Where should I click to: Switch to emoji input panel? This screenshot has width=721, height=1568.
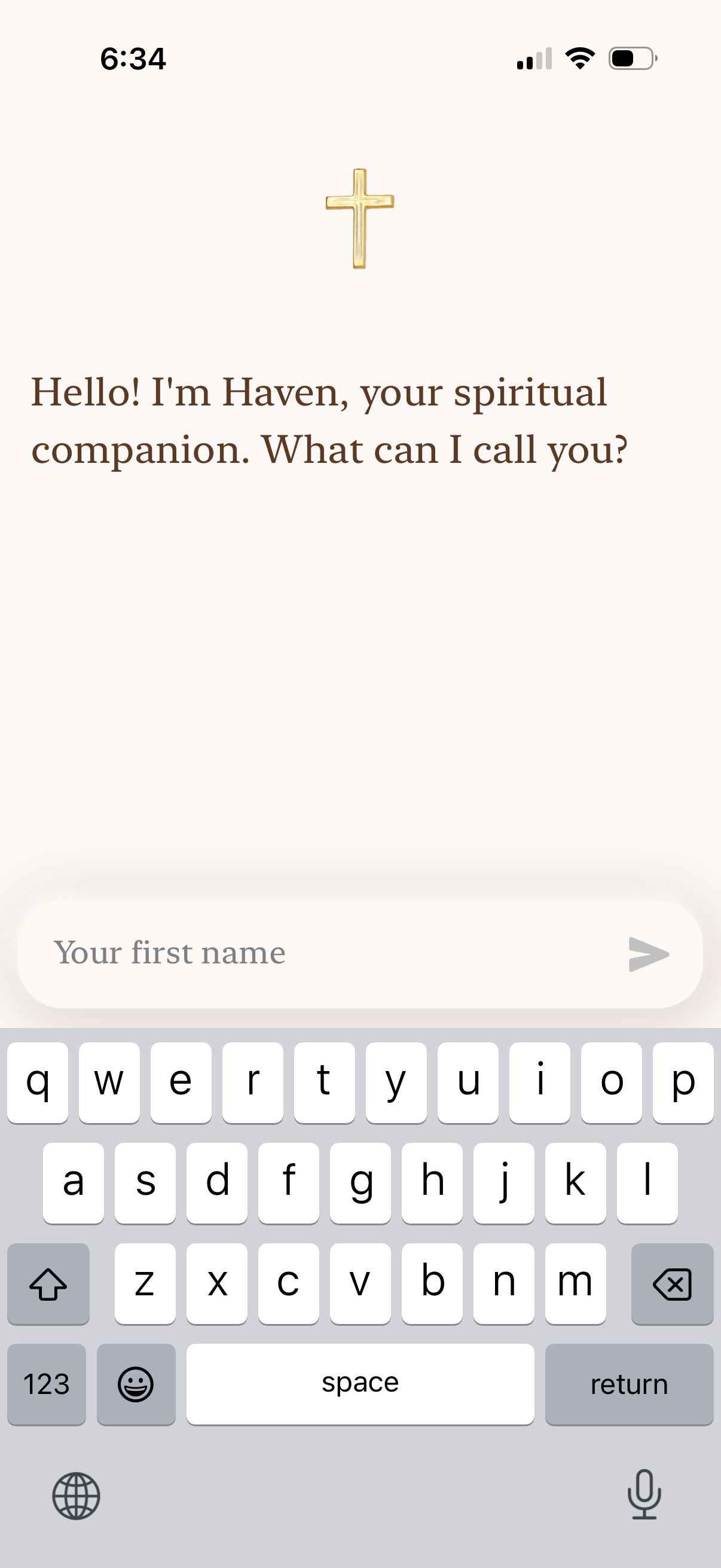pos(136,1384)
